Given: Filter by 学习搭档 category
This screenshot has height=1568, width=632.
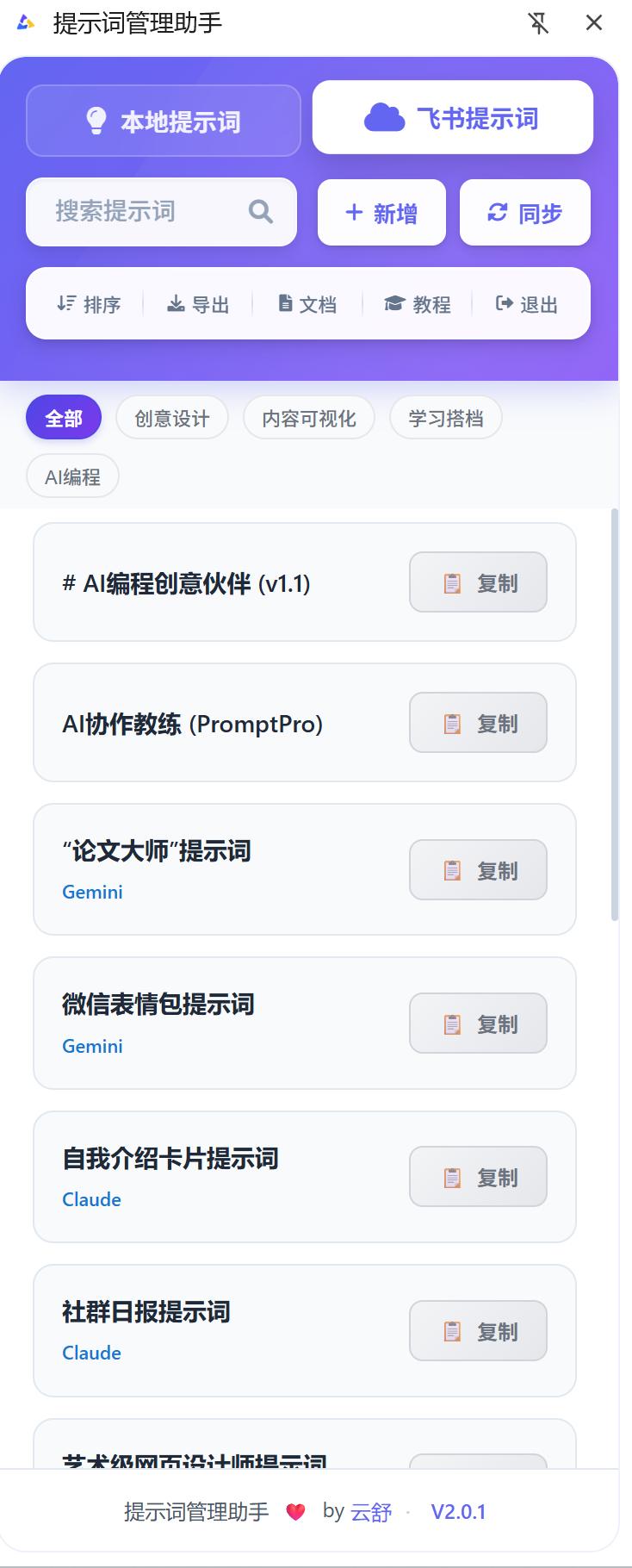Looking at the screenshot, I should coord(445,419).
